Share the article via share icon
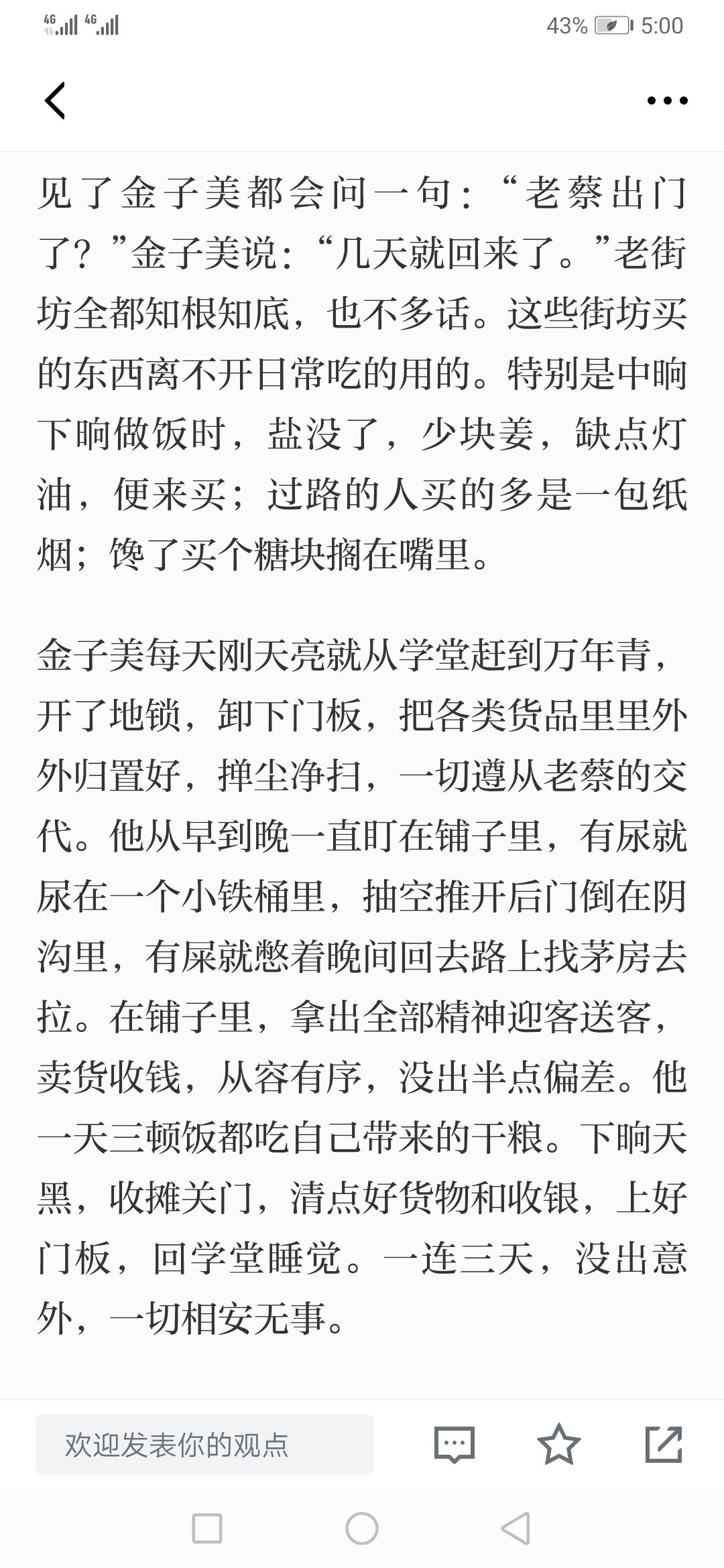Viewport: 724px width, 1568px height. tap(664, 1444)
